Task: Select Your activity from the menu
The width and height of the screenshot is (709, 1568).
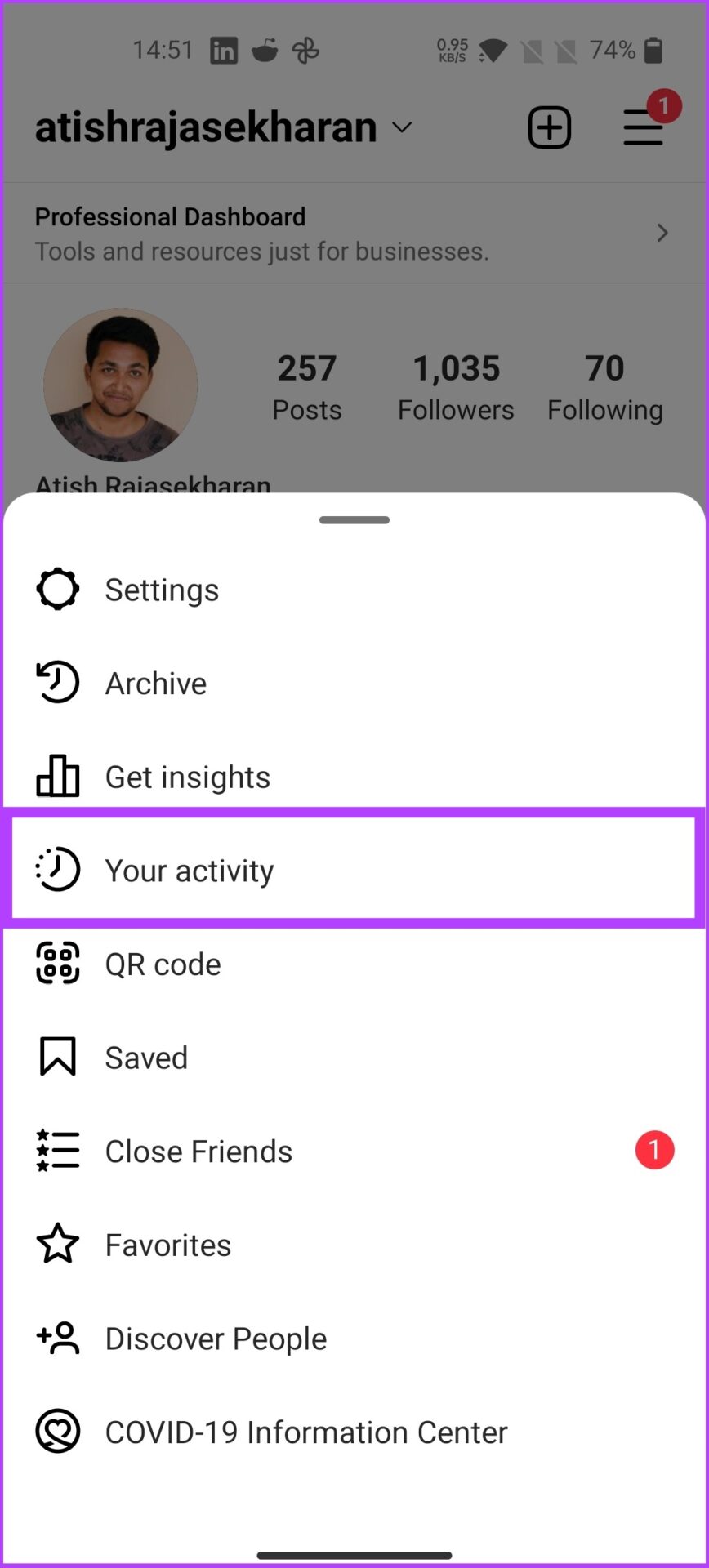Action: (190, 869)
